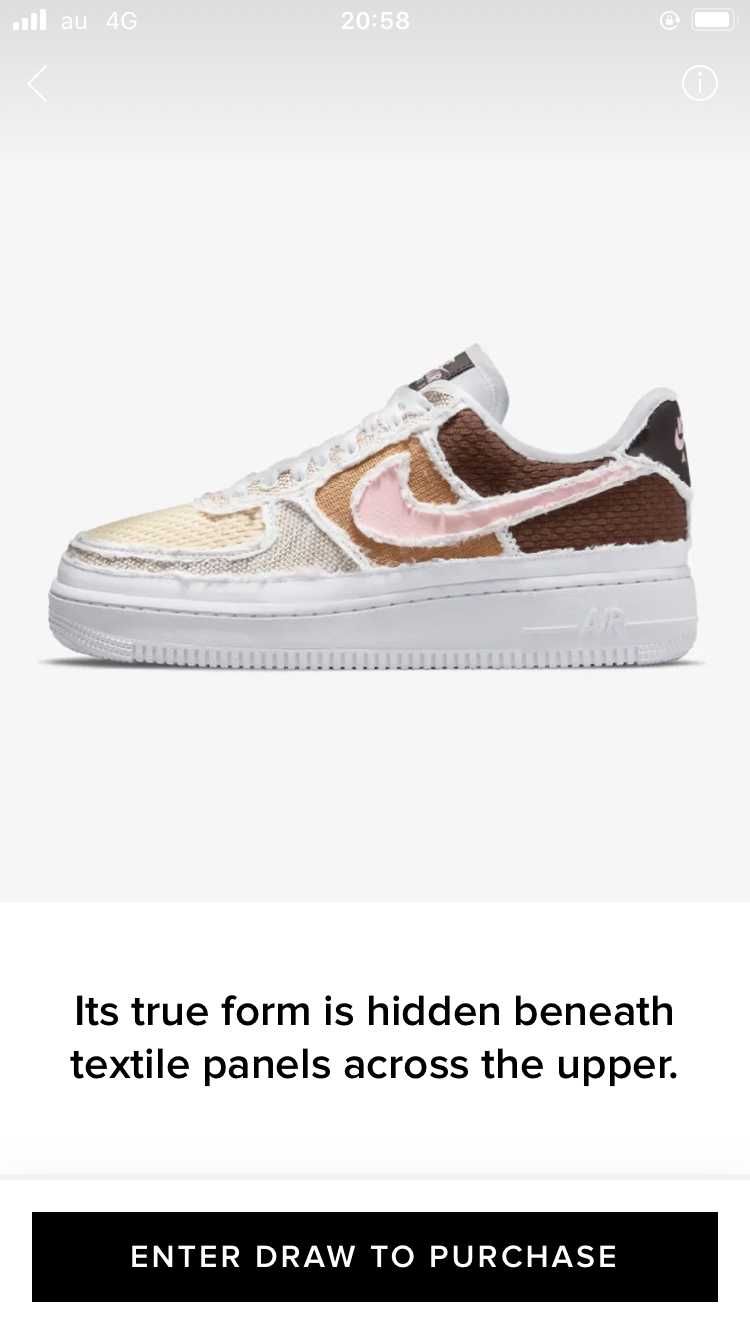Tap Enter Draw to Purchase
This screenshot has height=1334, width=750.
pyautogui.click(x=375, y=1257)
